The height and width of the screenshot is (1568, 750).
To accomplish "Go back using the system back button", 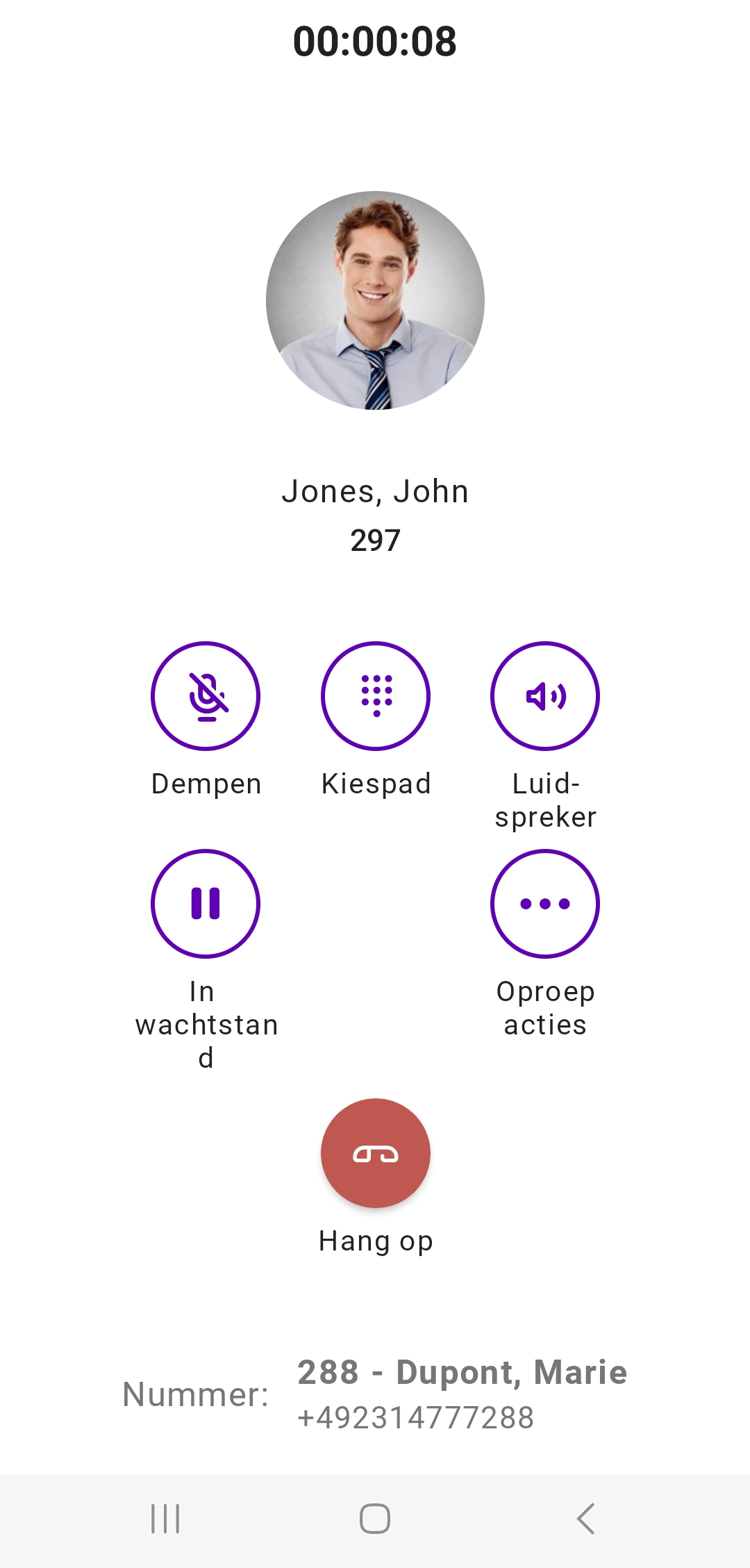I will coord(585,1519).
